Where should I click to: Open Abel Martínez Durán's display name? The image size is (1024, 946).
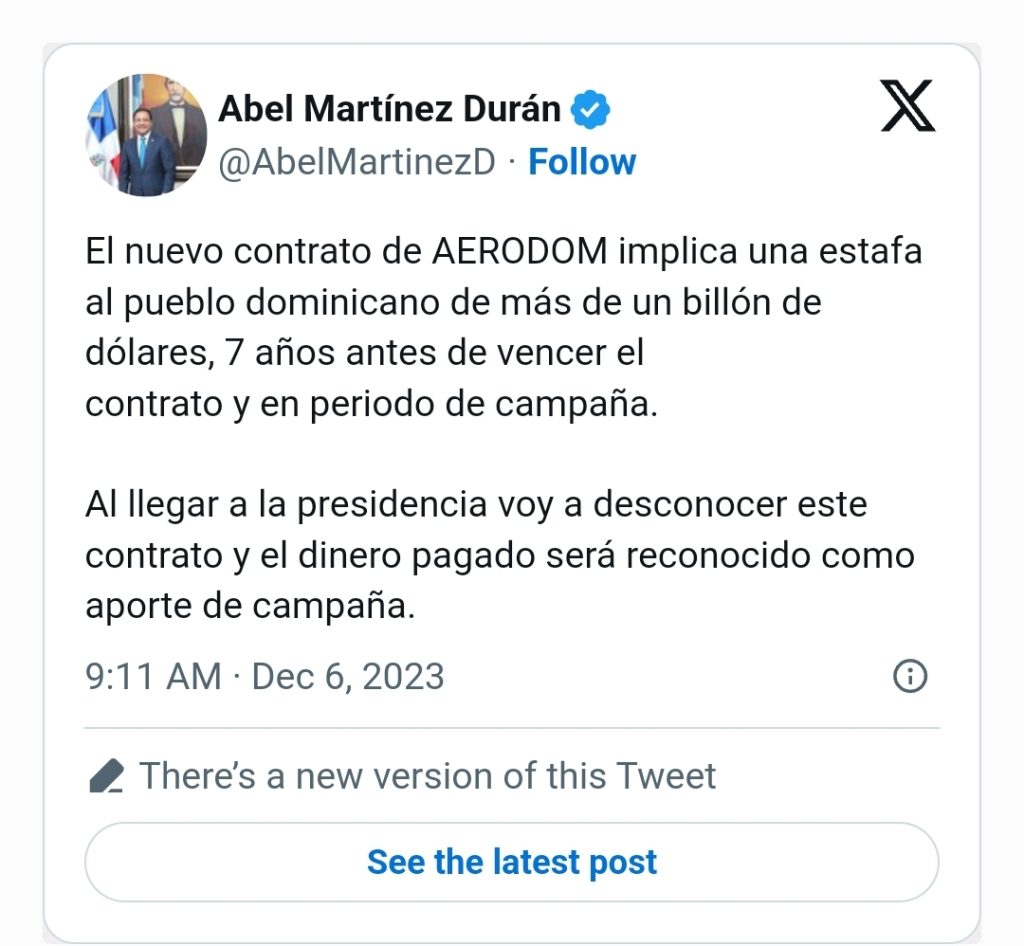[389, 109]
